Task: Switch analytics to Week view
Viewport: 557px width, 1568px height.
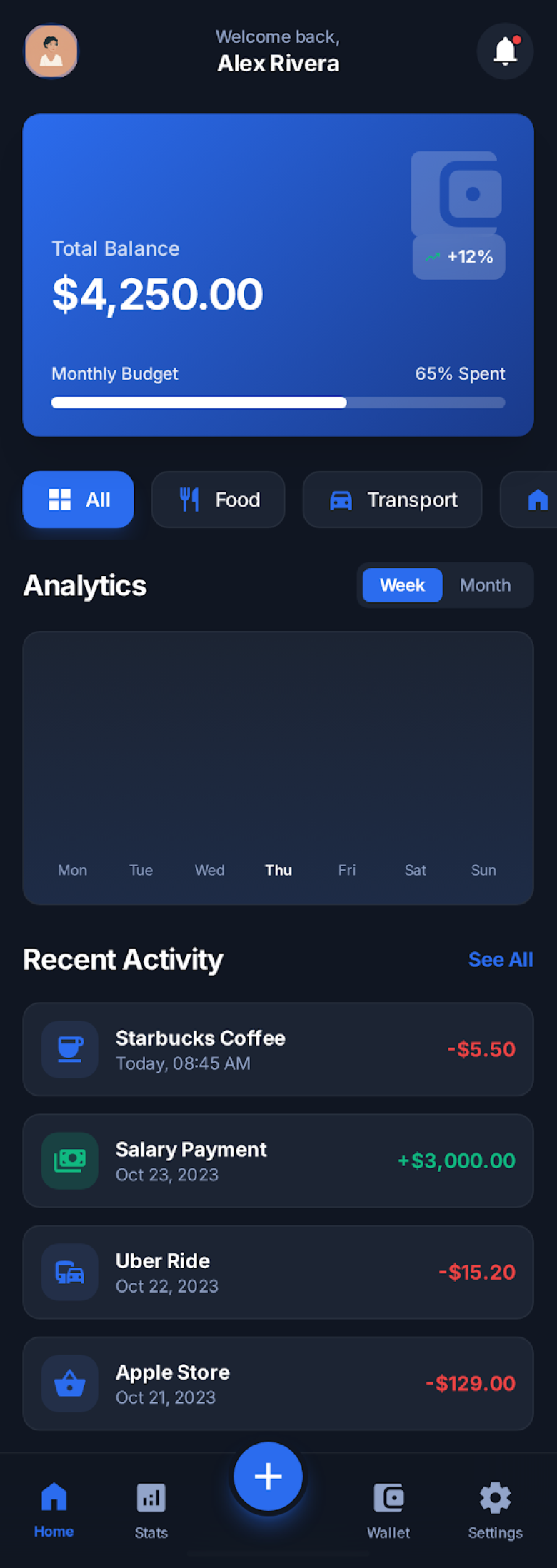Action: tap(402, 585)
